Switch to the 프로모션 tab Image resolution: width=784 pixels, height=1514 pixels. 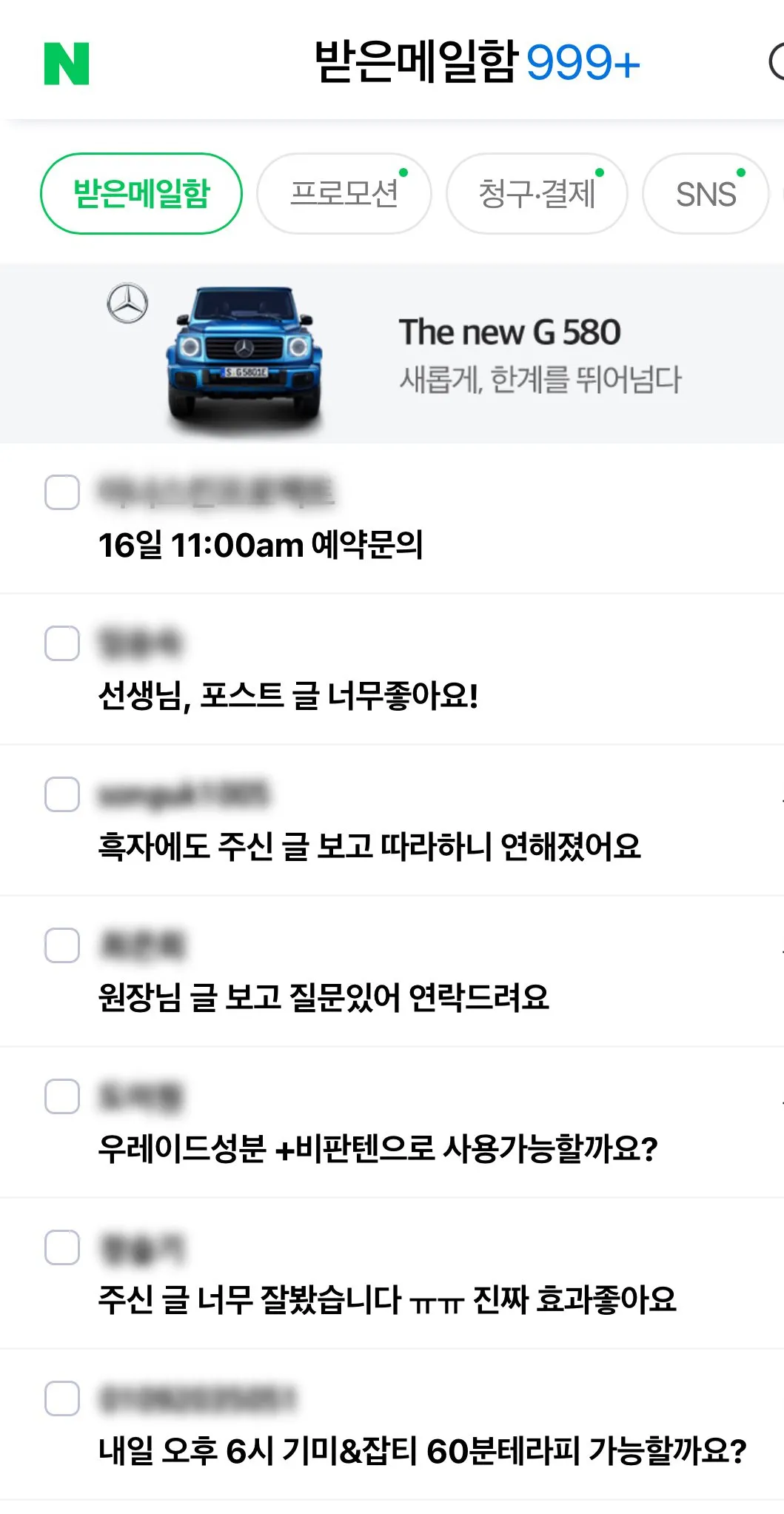point(344,193)
